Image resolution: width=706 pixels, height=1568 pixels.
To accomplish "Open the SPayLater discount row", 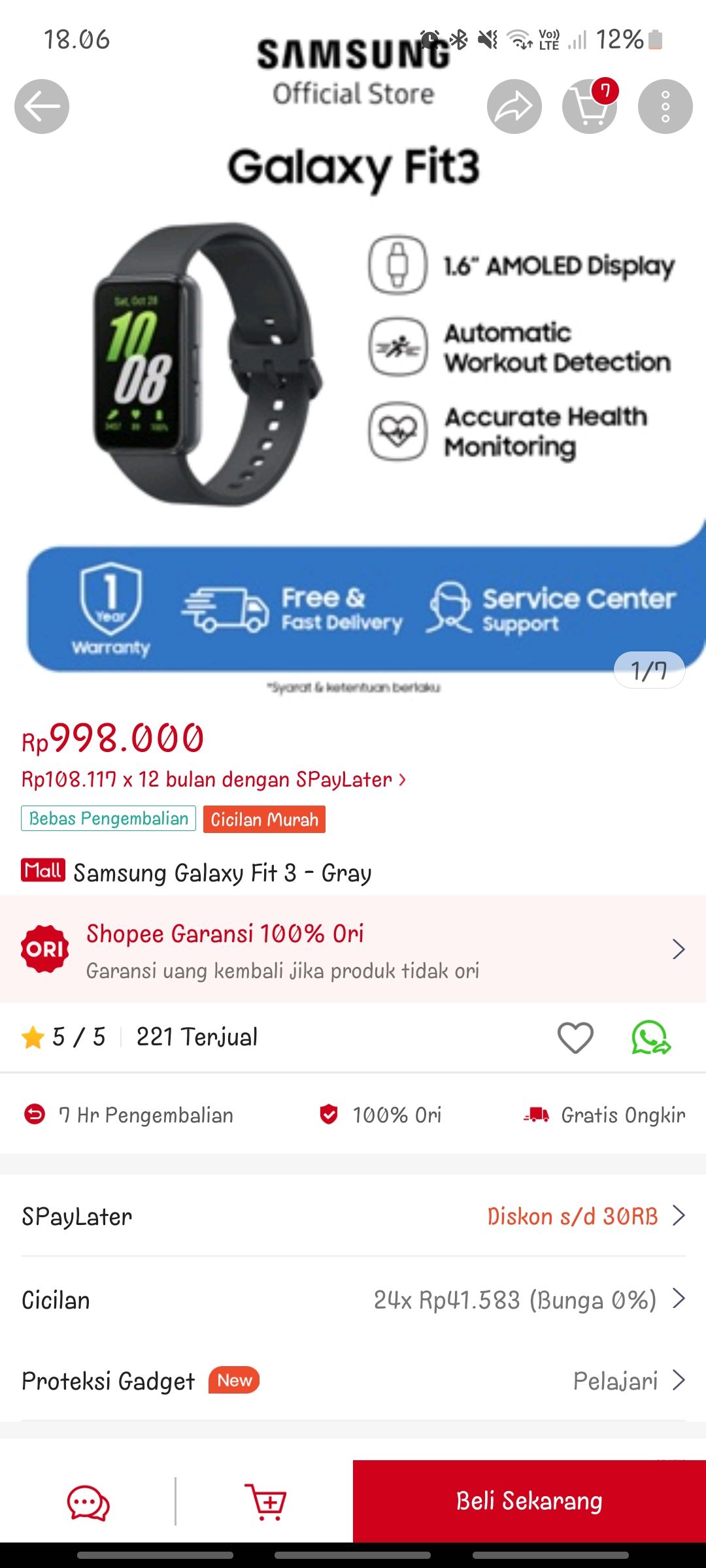I will point(353,1217).
